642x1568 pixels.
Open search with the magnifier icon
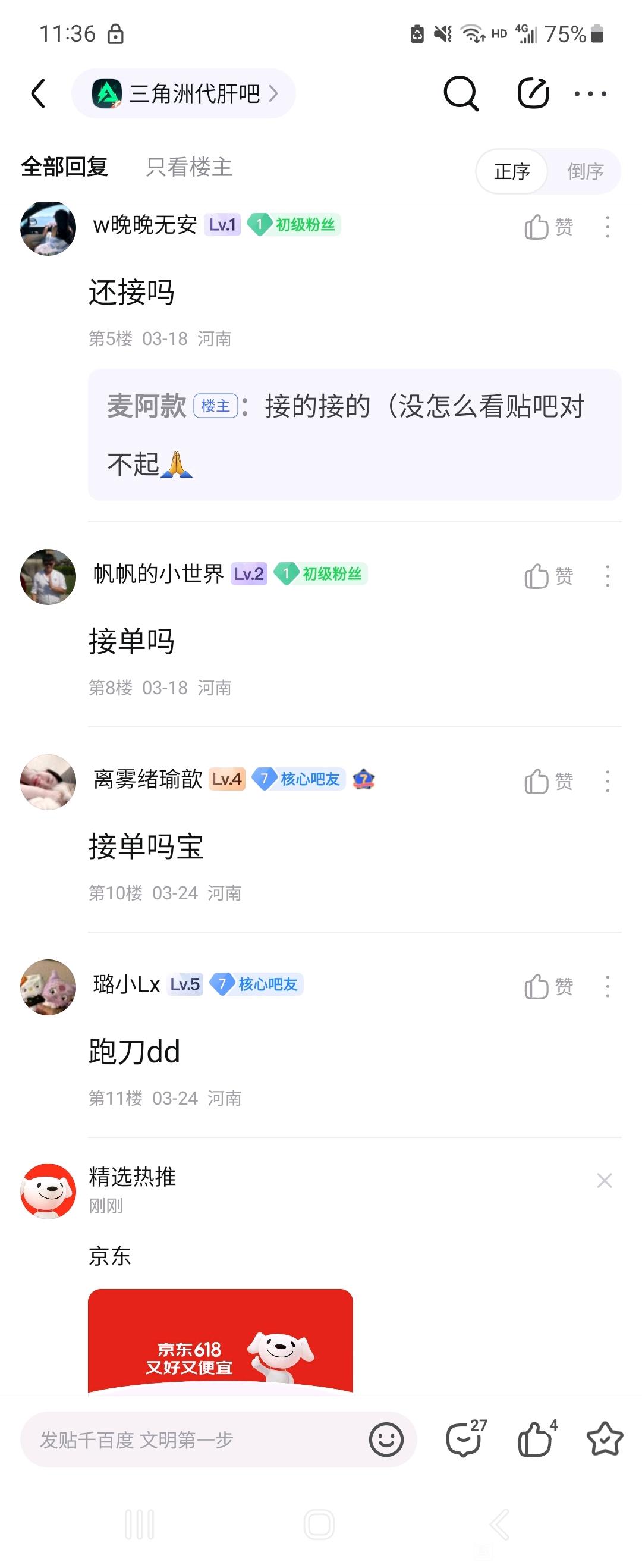click(461, 94)
